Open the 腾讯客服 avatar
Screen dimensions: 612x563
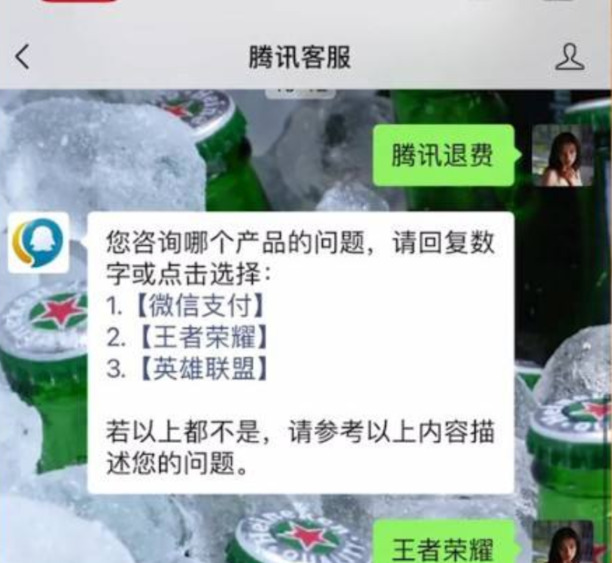pyautogui.click(x=38, y=242)
